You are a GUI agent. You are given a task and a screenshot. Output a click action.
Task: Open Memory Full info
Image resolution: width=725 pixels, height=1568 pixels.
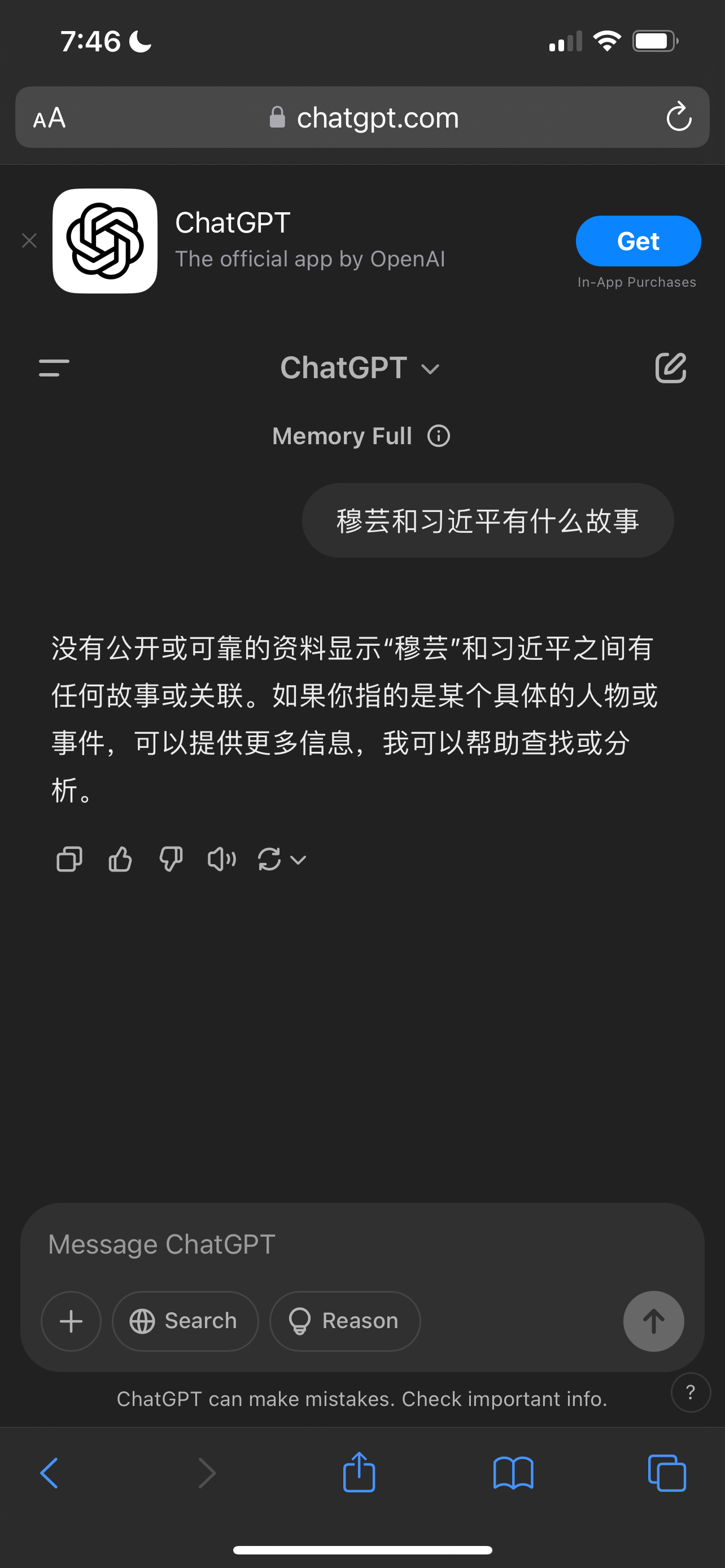point(439,436)
